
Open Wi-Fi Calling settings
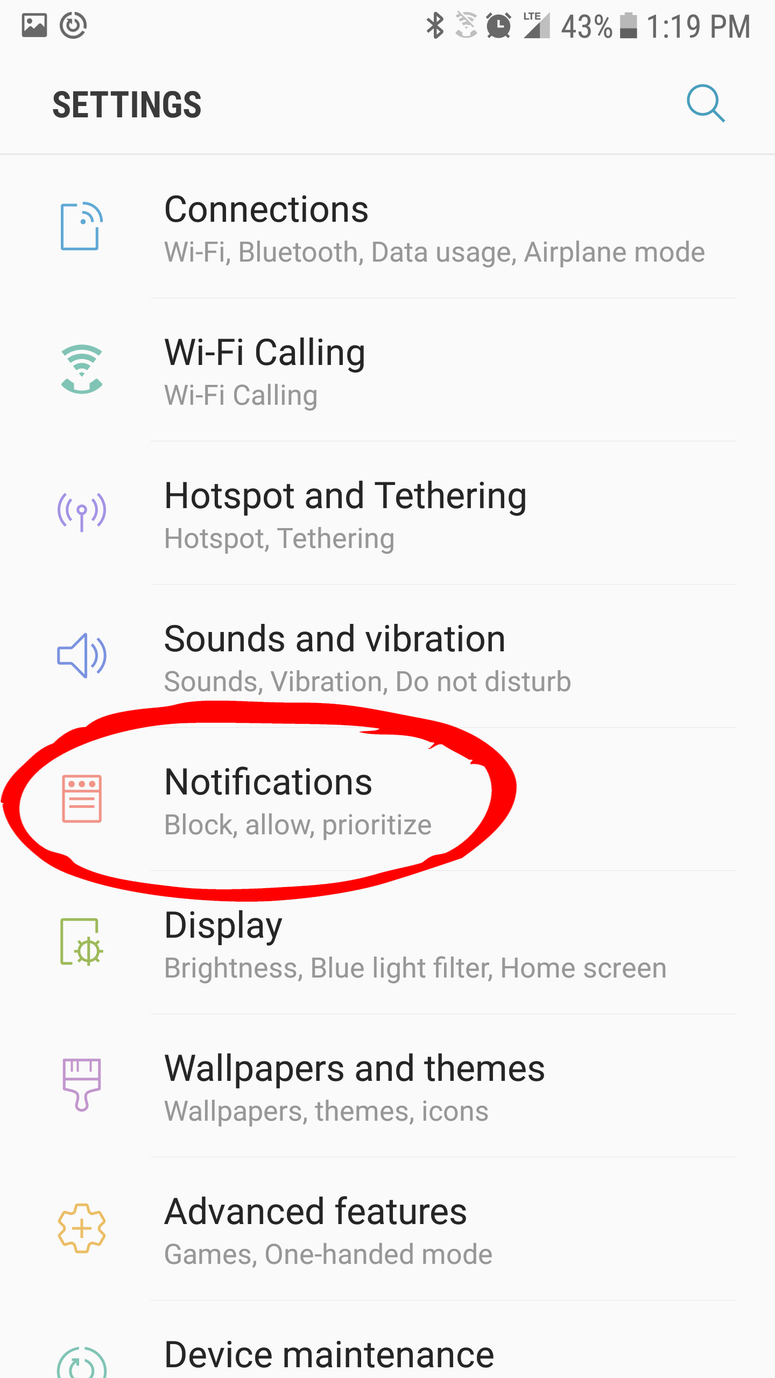(x=387, y=370)
